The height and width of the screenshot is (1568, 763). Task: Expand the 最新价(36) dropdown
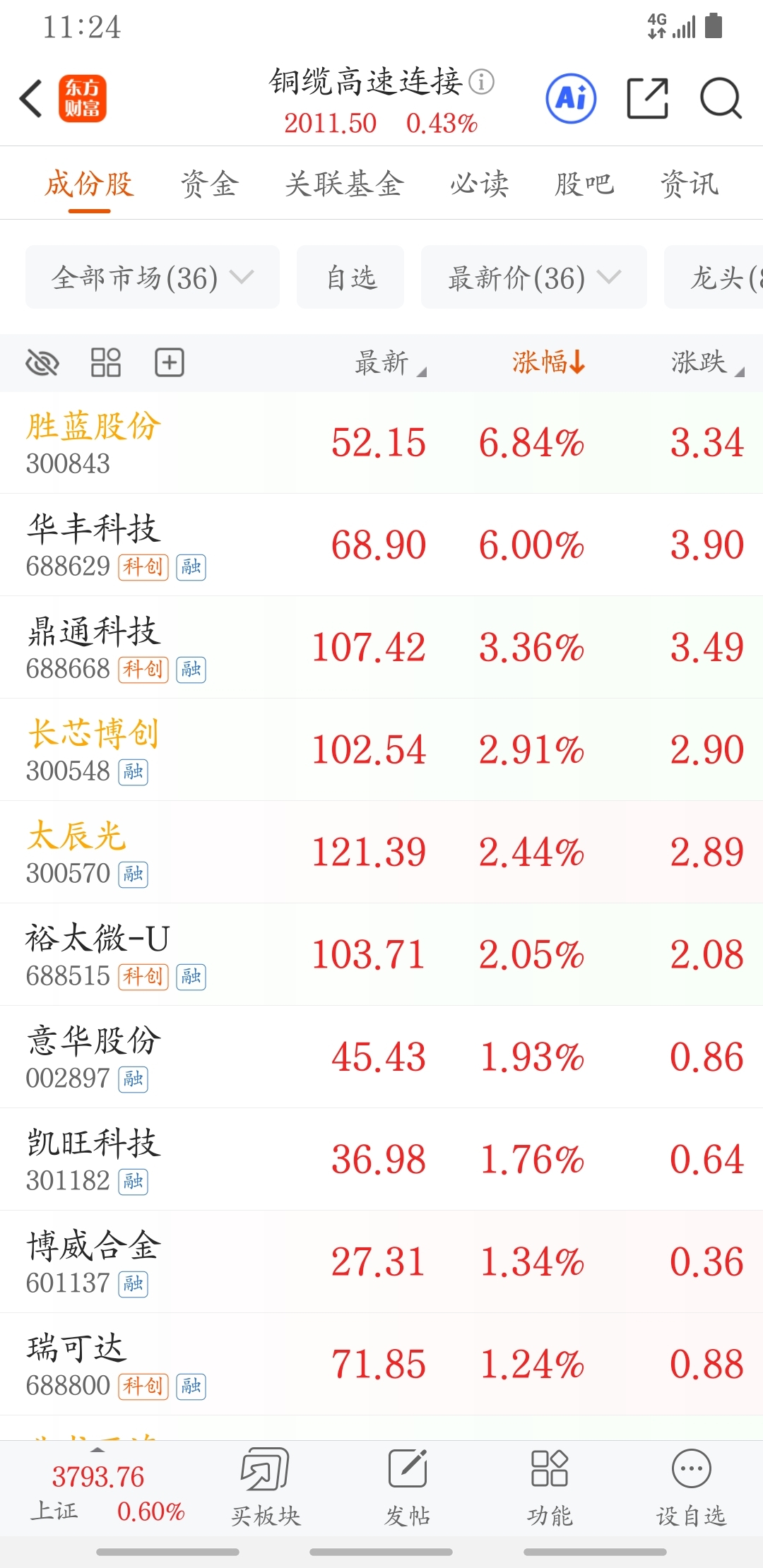click(x=534, y=277)
